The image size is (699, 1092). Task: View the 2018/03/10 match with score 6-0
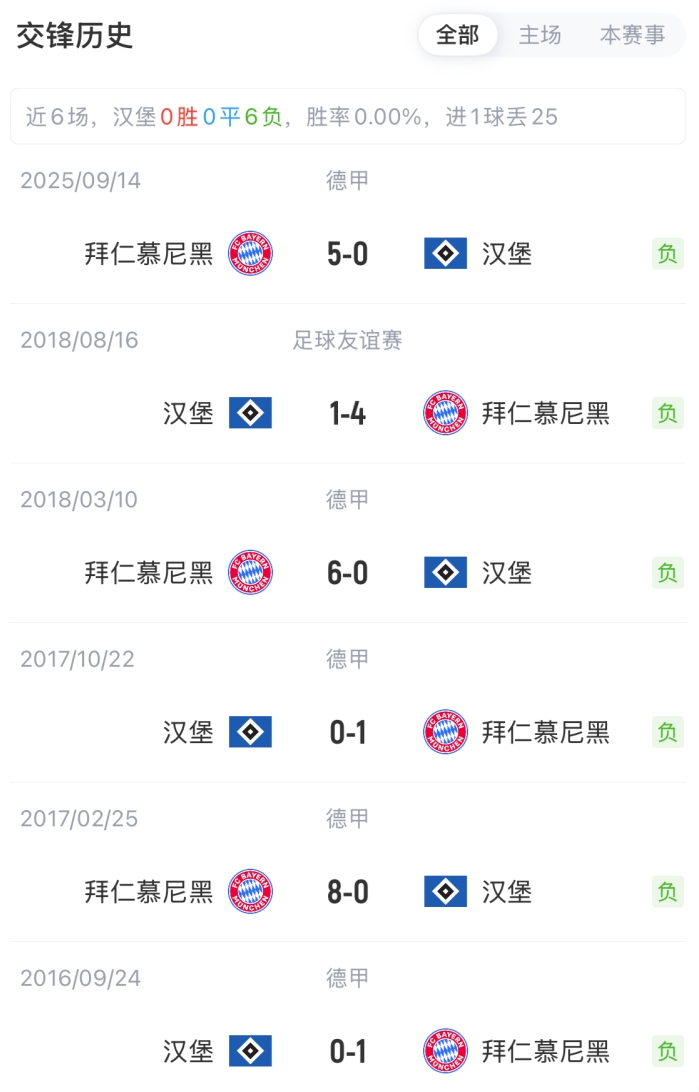348,573
